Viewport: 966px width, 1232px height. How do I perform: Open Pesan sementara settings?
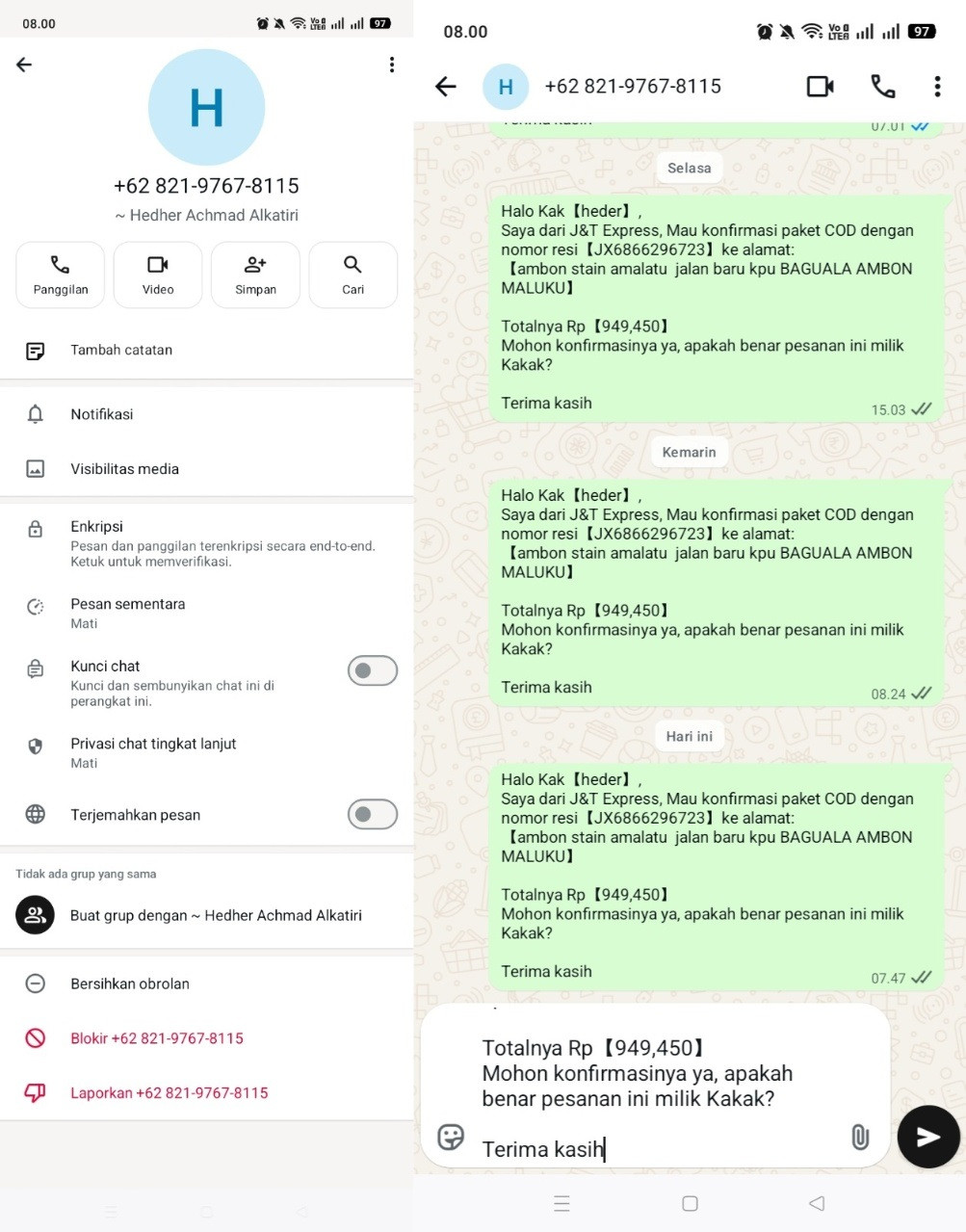coord(207,613)
